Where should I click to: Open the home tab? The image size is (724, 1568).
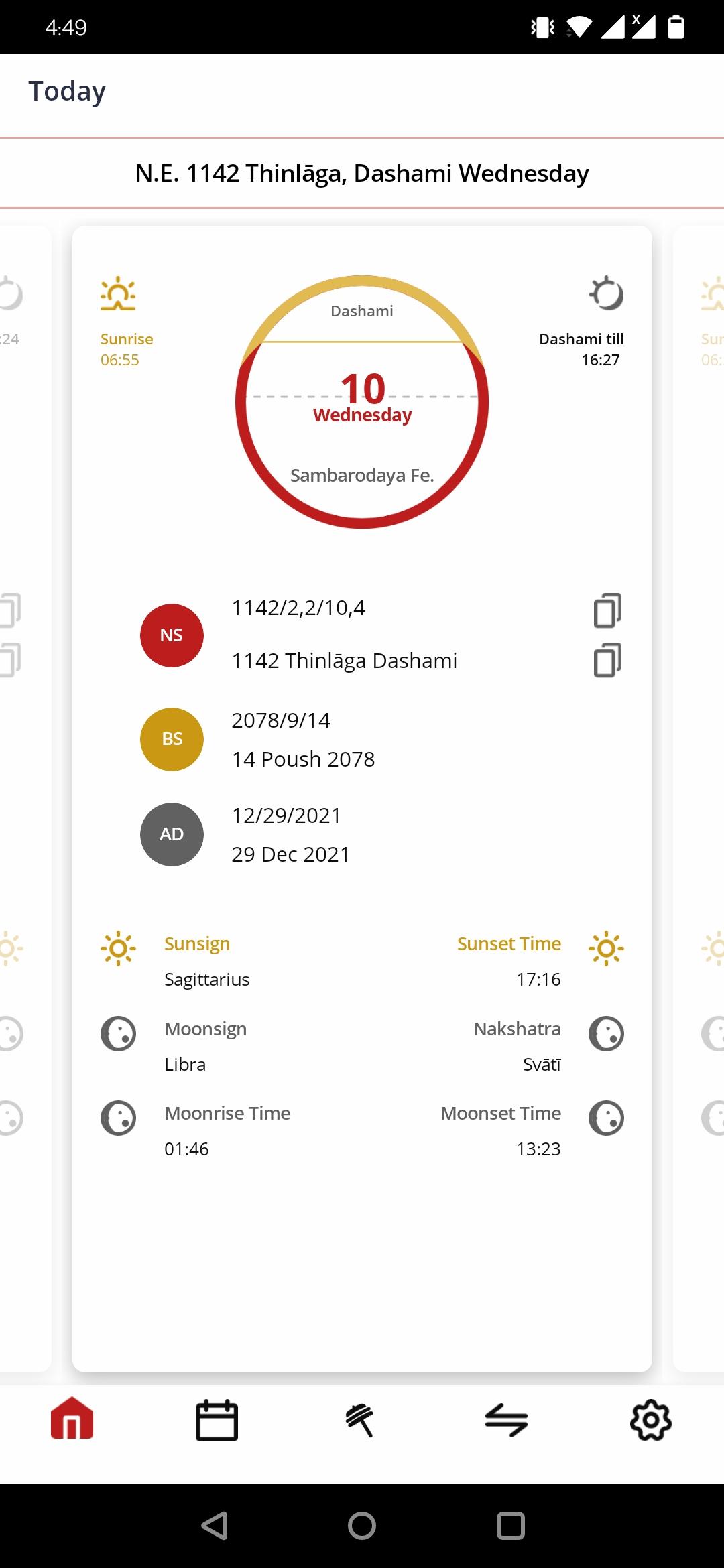pos(72,1419)
